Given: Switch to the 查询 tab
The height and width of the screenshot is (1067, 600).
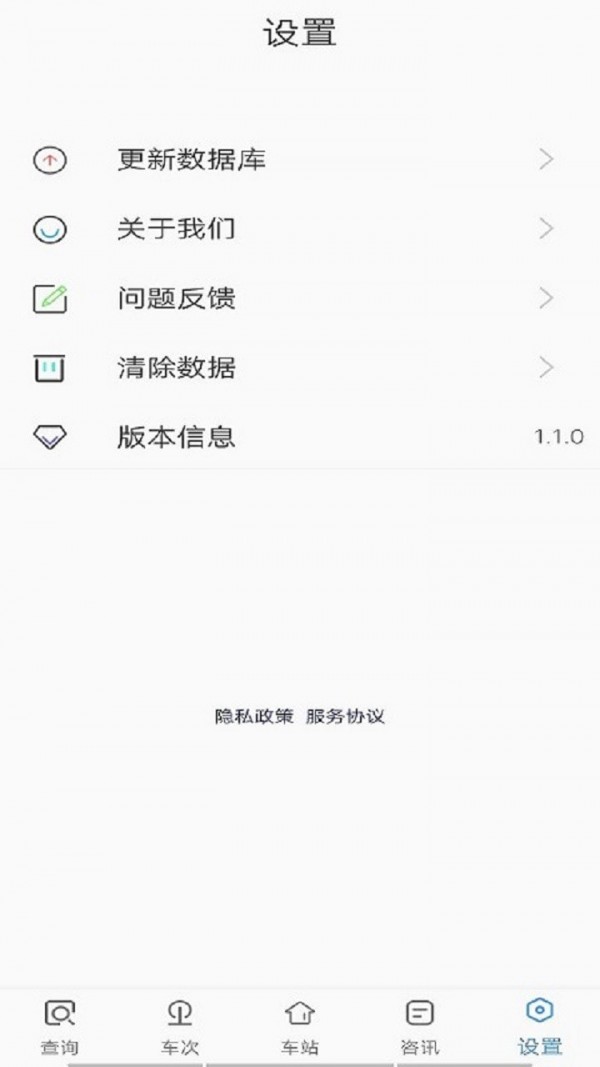Looking at the screenshot, I should click(x=60, y=1027).
